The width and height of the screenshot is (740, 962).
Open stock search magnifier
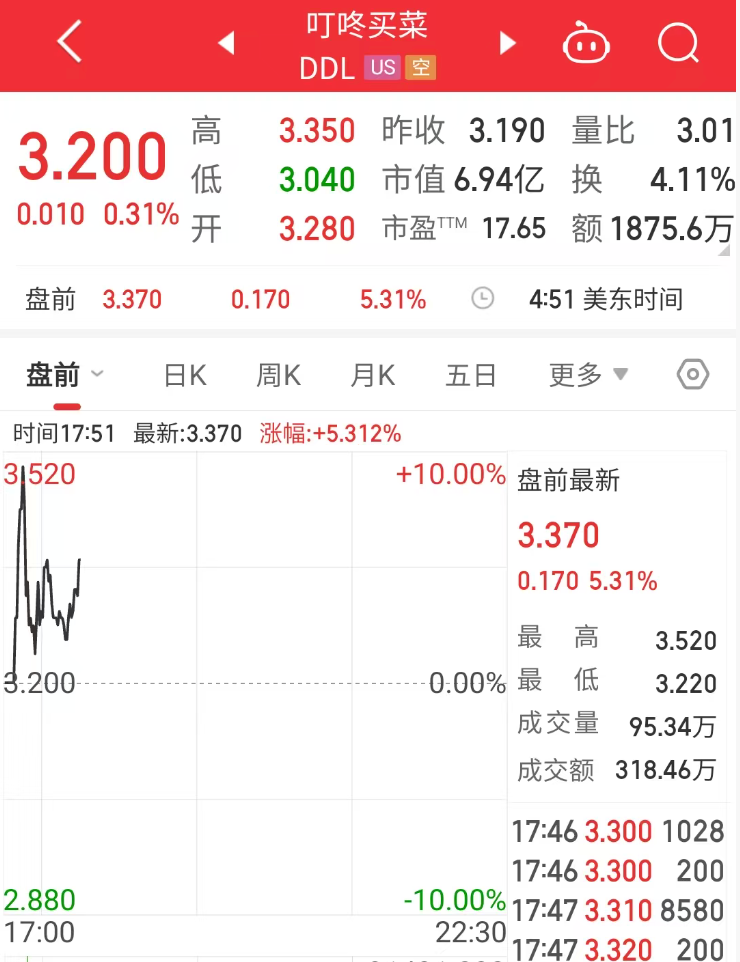click(x=679, y=43)
